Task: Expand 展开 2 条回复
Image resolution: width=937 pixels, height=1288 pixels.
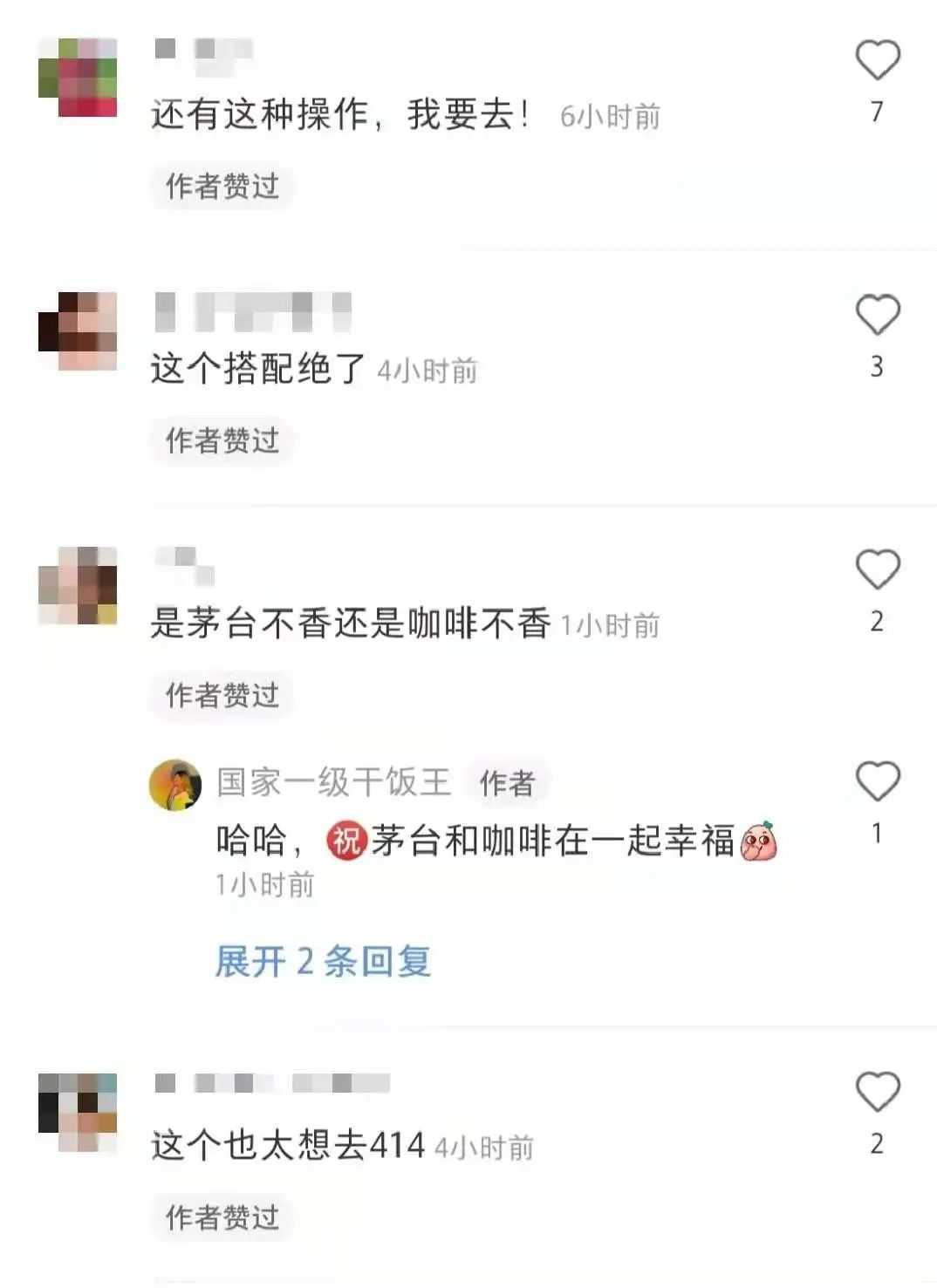Action: click(323, 962)
